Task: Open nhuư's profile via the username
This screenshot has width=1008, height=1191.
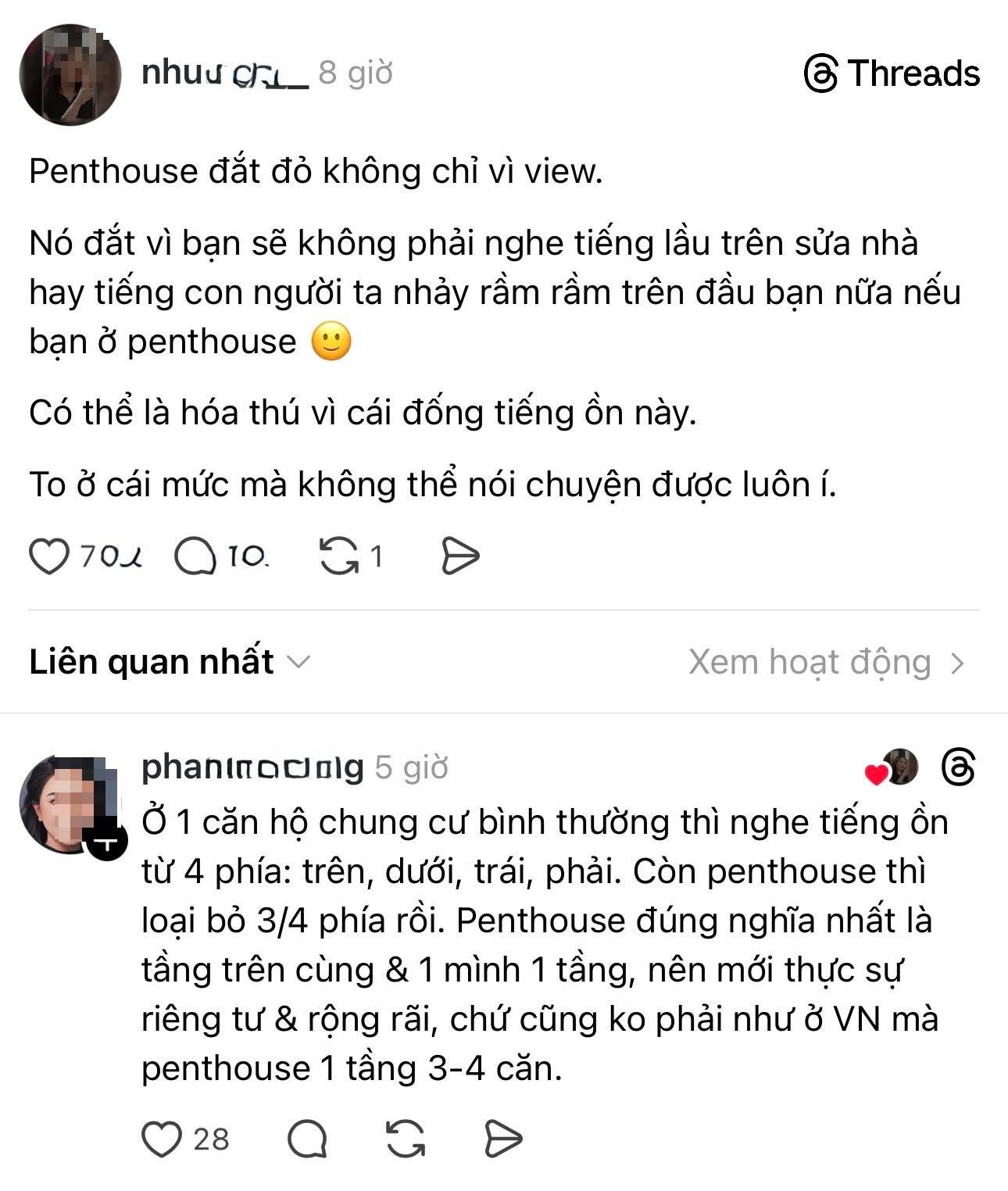Action: 224,73
